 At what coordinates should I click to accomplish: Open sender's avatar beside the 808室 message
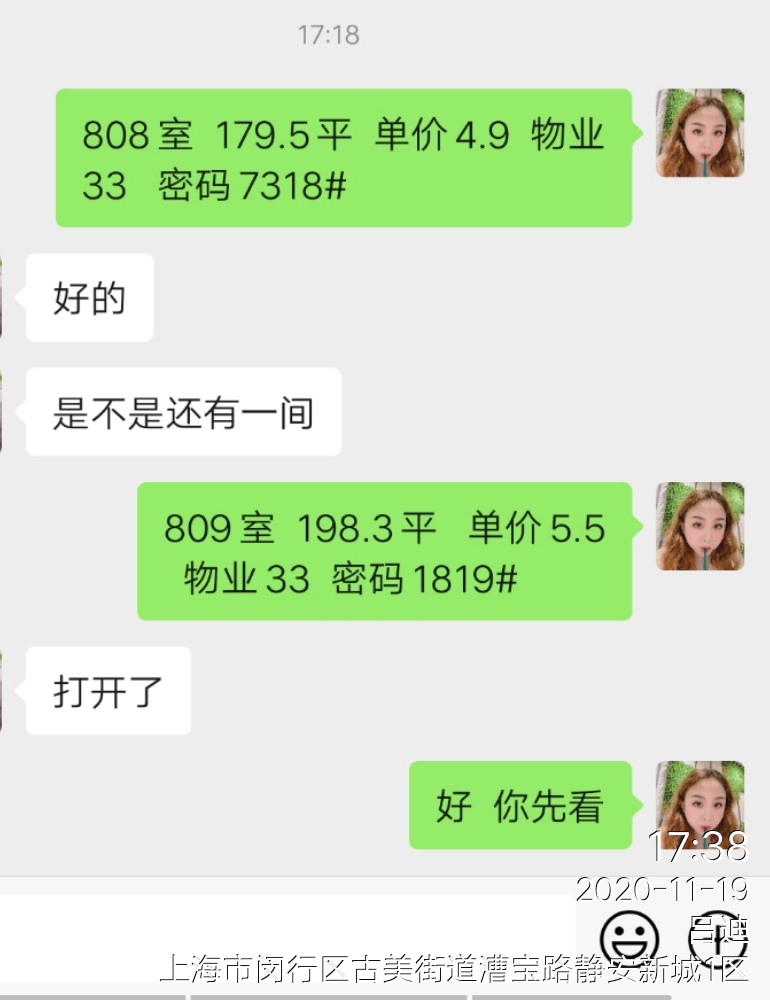tap(700, 133)
